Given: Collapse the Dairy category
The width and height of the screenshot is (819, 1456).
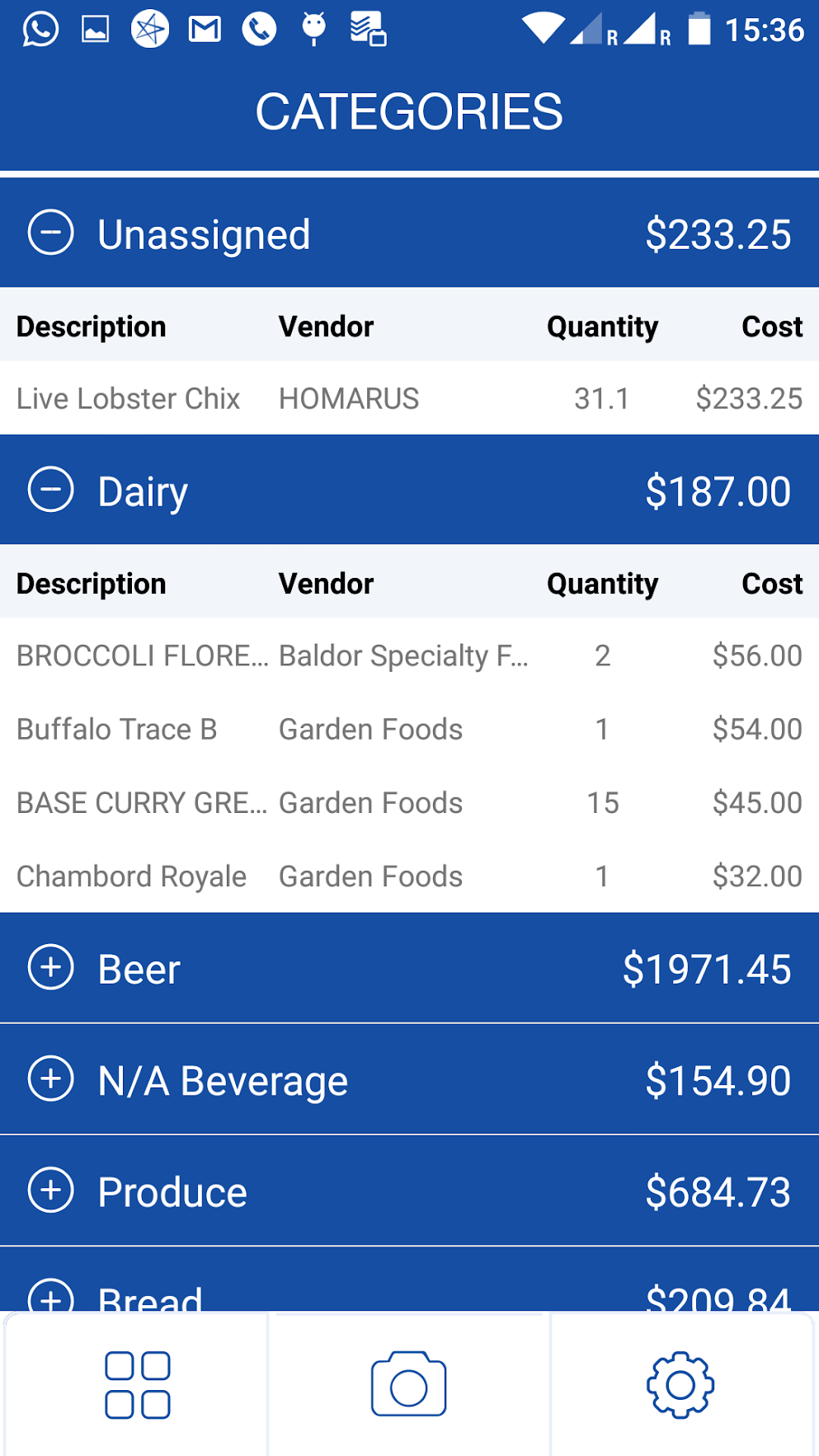Looking at the screenshot, I should click(x=51, y=490).
